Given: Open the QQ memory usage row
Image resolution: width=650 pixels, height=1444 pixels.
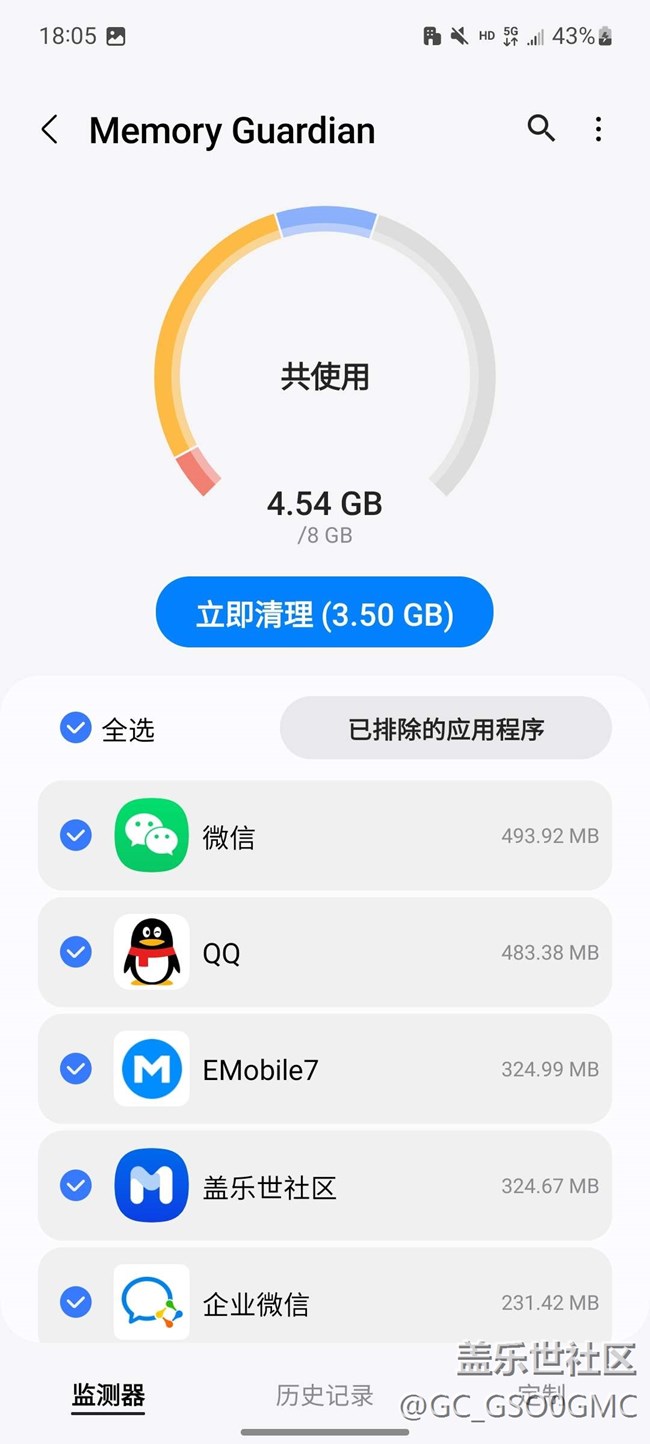Looking at the screenshot, I should click(x=325, y=952).
